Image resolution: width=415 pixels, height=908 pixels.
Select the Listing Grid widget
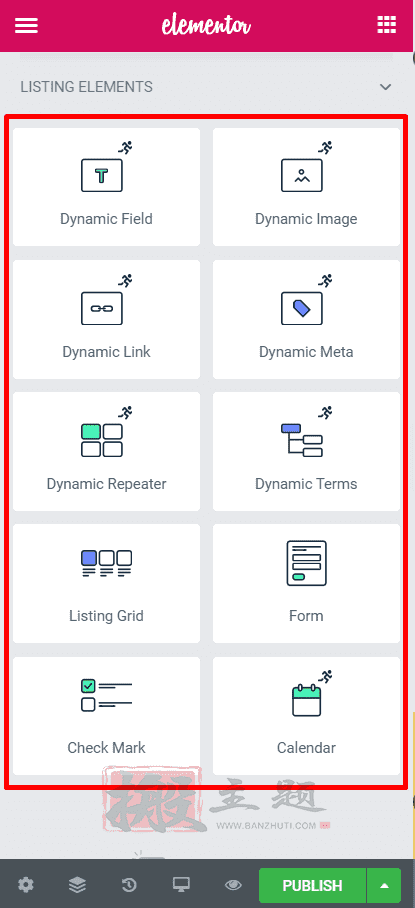click(106, 584)
